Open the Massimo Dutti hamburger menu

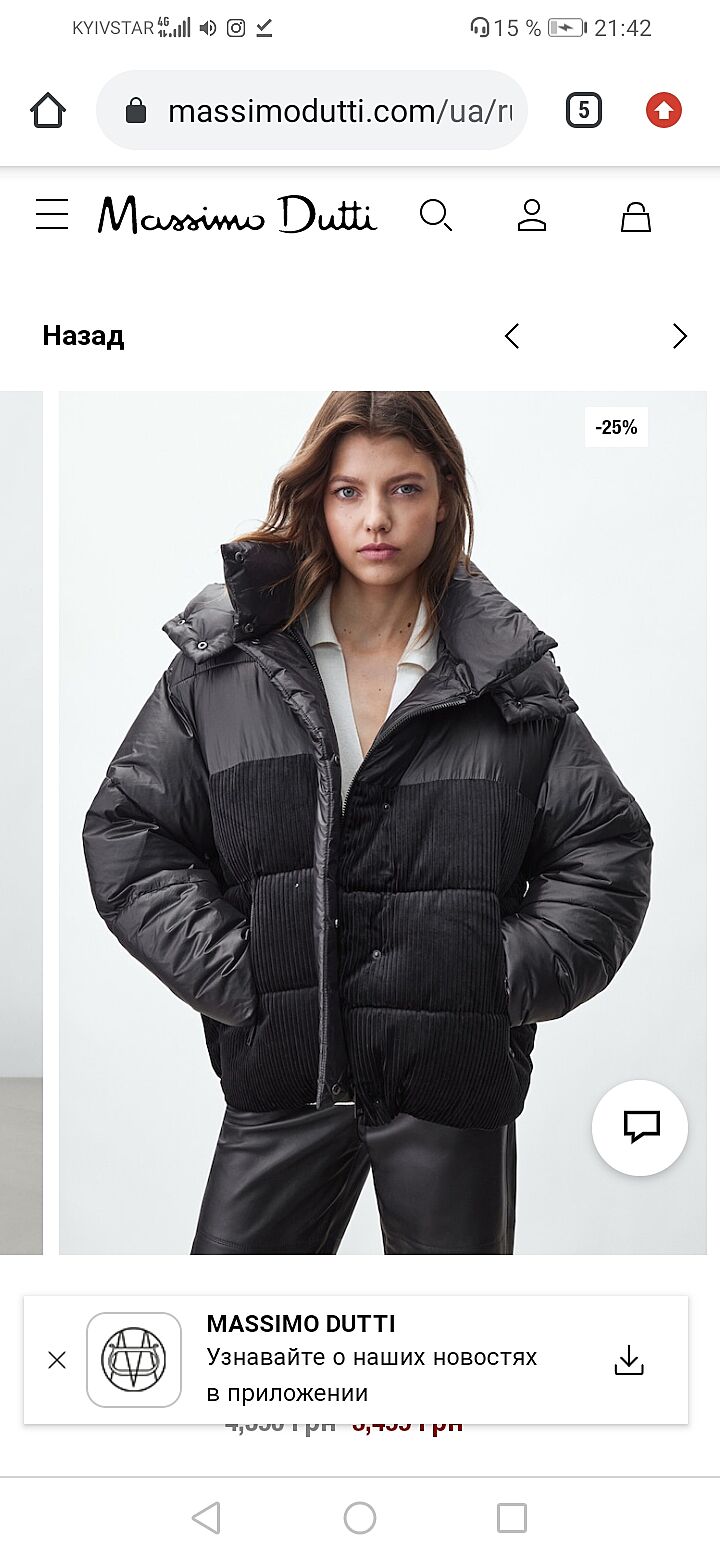coord(52,215)
